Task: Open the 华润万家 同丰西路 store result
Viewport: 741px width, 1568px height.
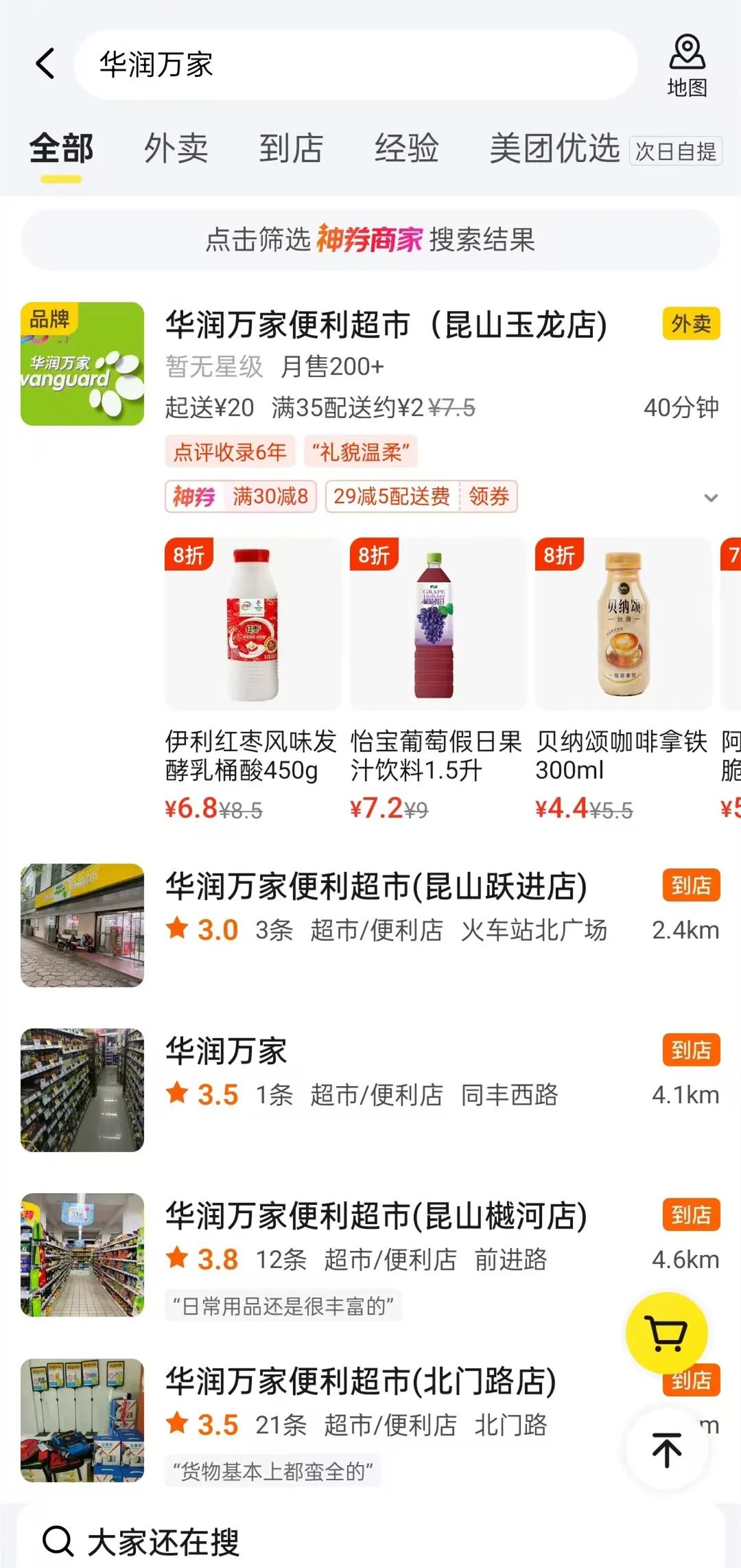Action: (x=226, y=1052)
